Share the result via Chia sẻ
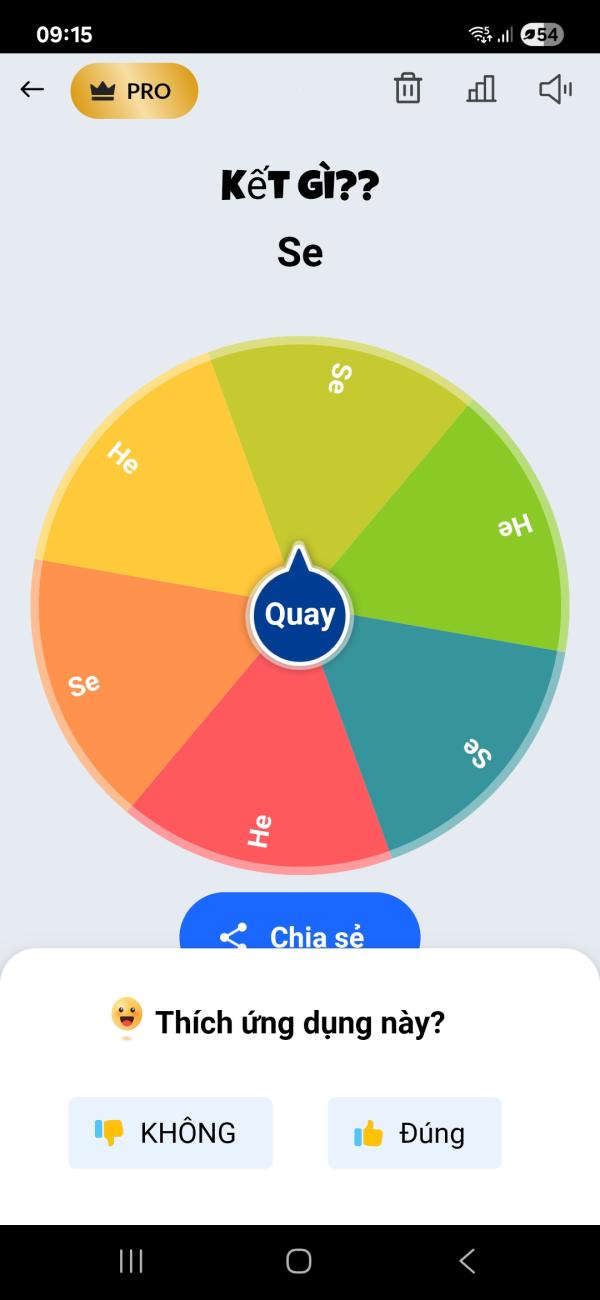600x1300 pixels. click(300, 925)
